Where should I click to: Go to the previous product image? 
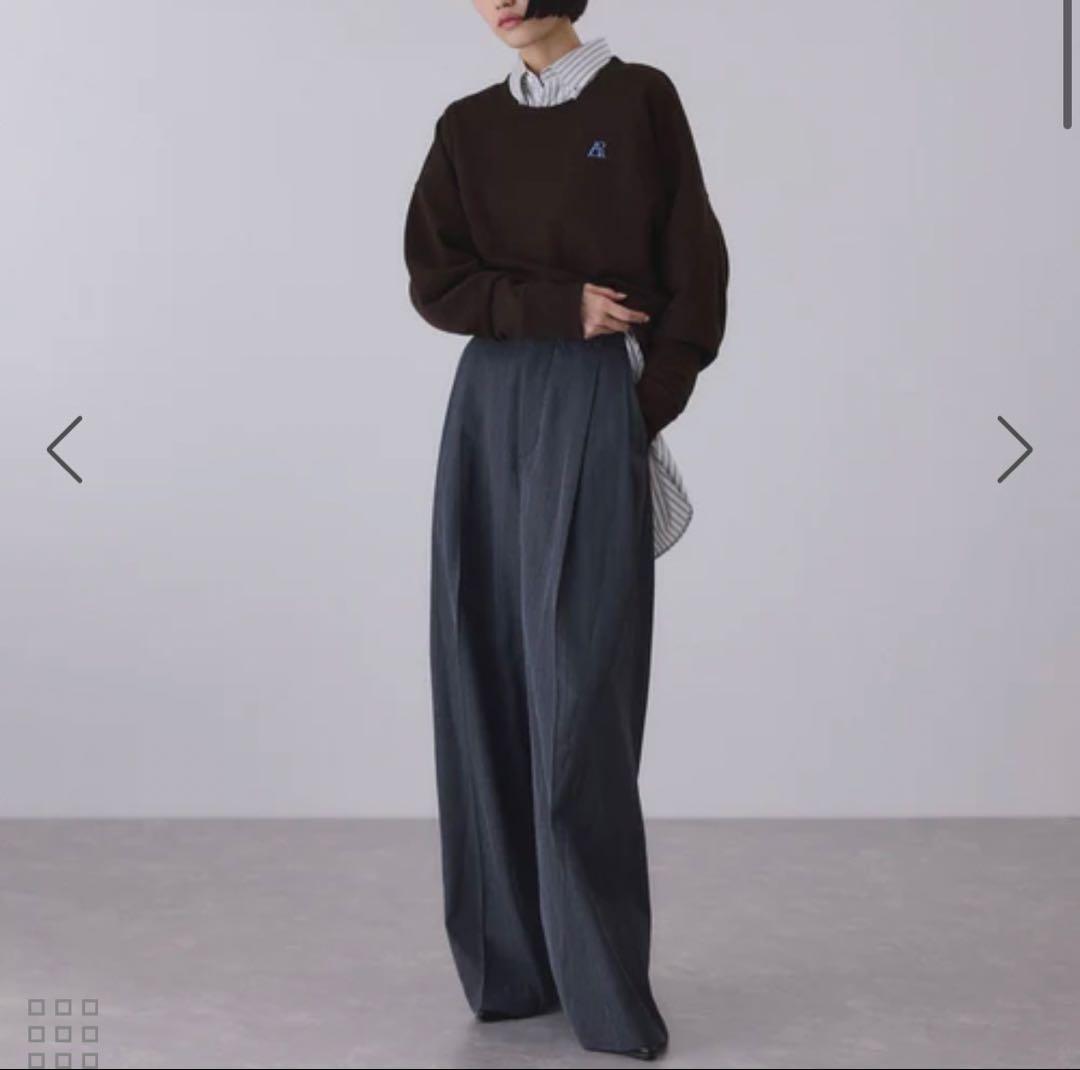click(65, 450)
